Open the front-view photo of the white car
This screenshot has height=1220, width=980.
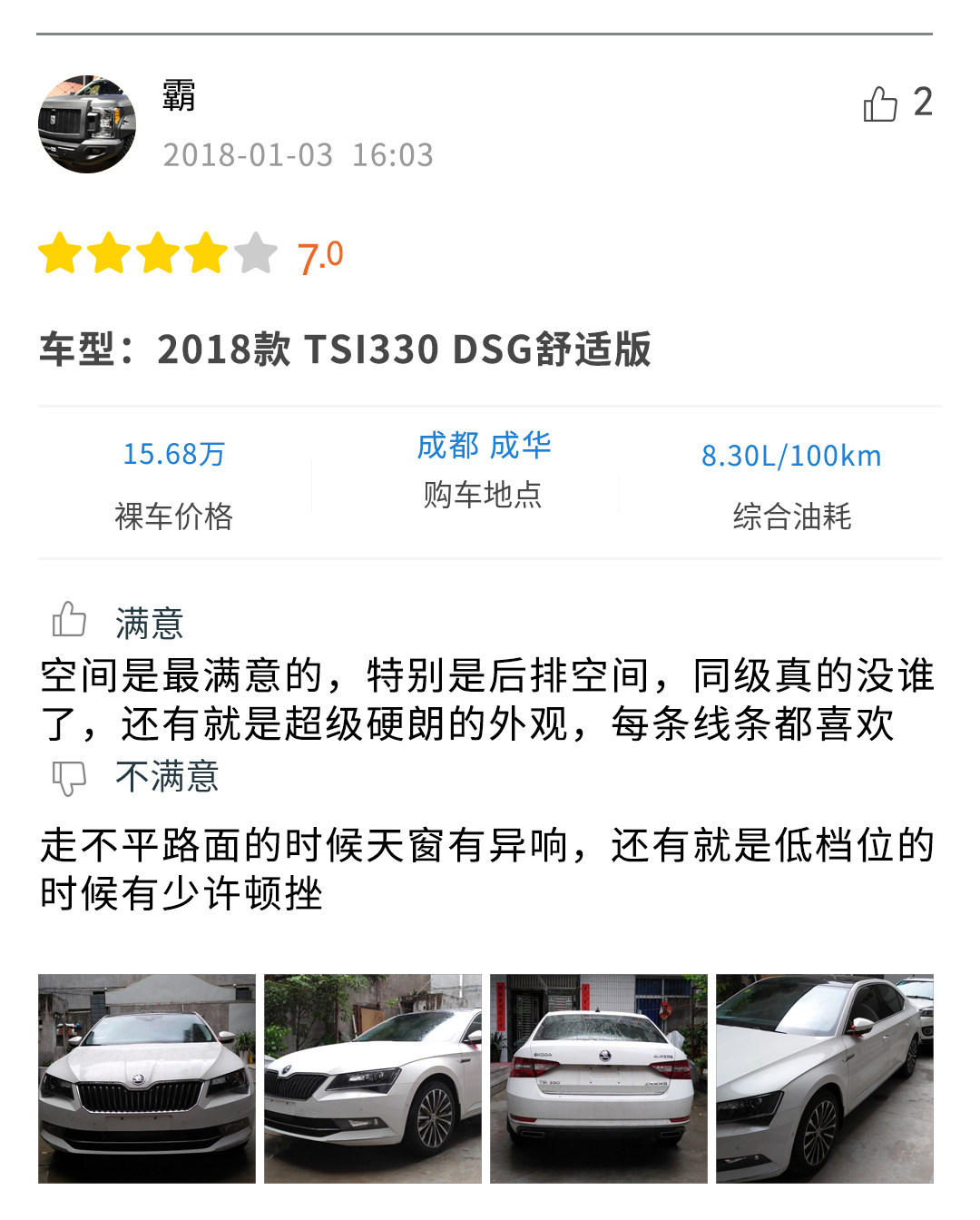[147, 1078]
